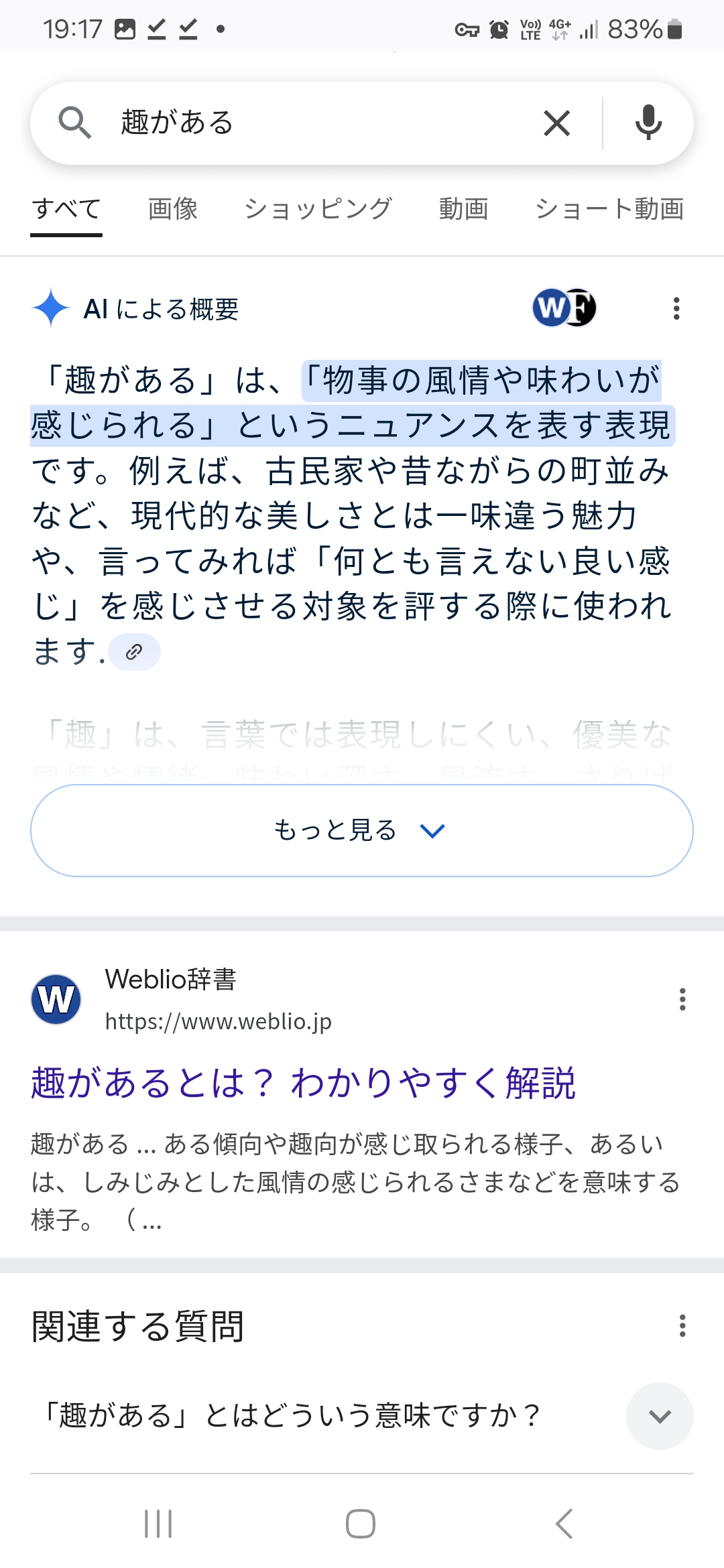This screenshot has width=724, height=1568.
Task: Open the overflow menu for 関連する質問
Action: click(x=682, y=1325)
